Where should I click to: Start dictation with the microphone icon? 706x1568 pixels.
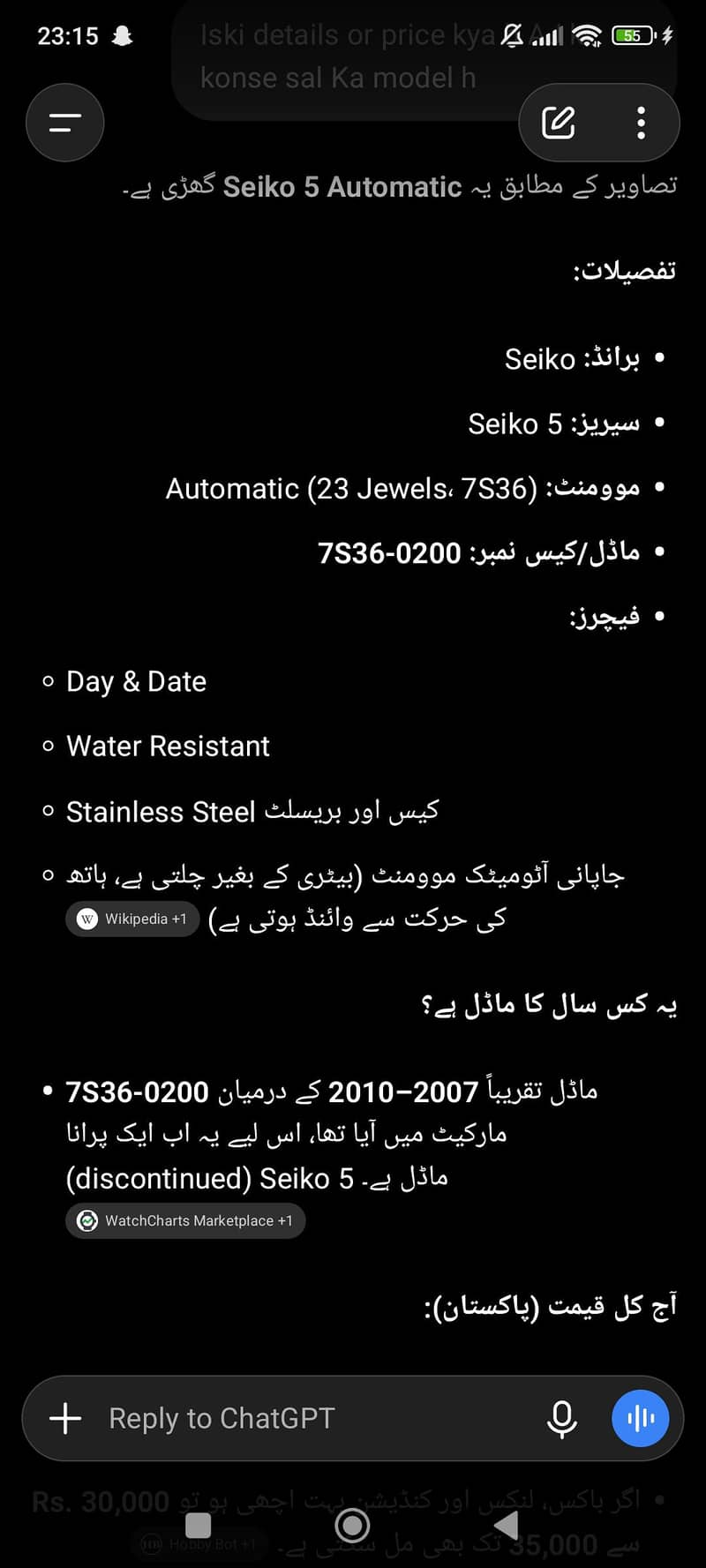[x=562, y=1418]
